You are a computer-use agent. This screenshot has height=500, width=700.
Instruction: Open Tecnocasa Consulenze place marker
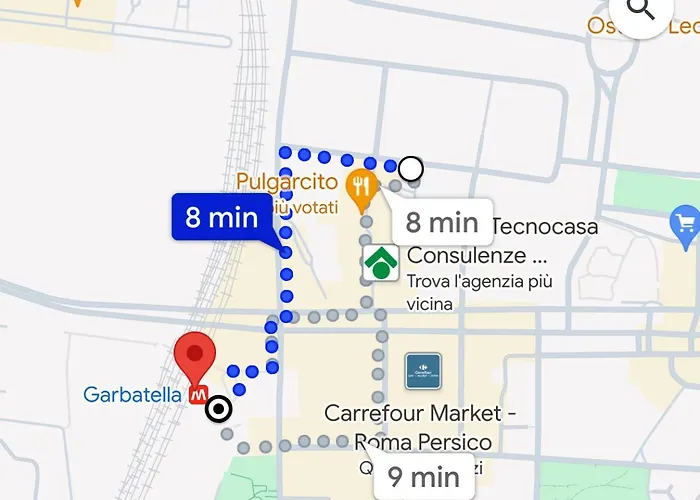click(381, 263)
